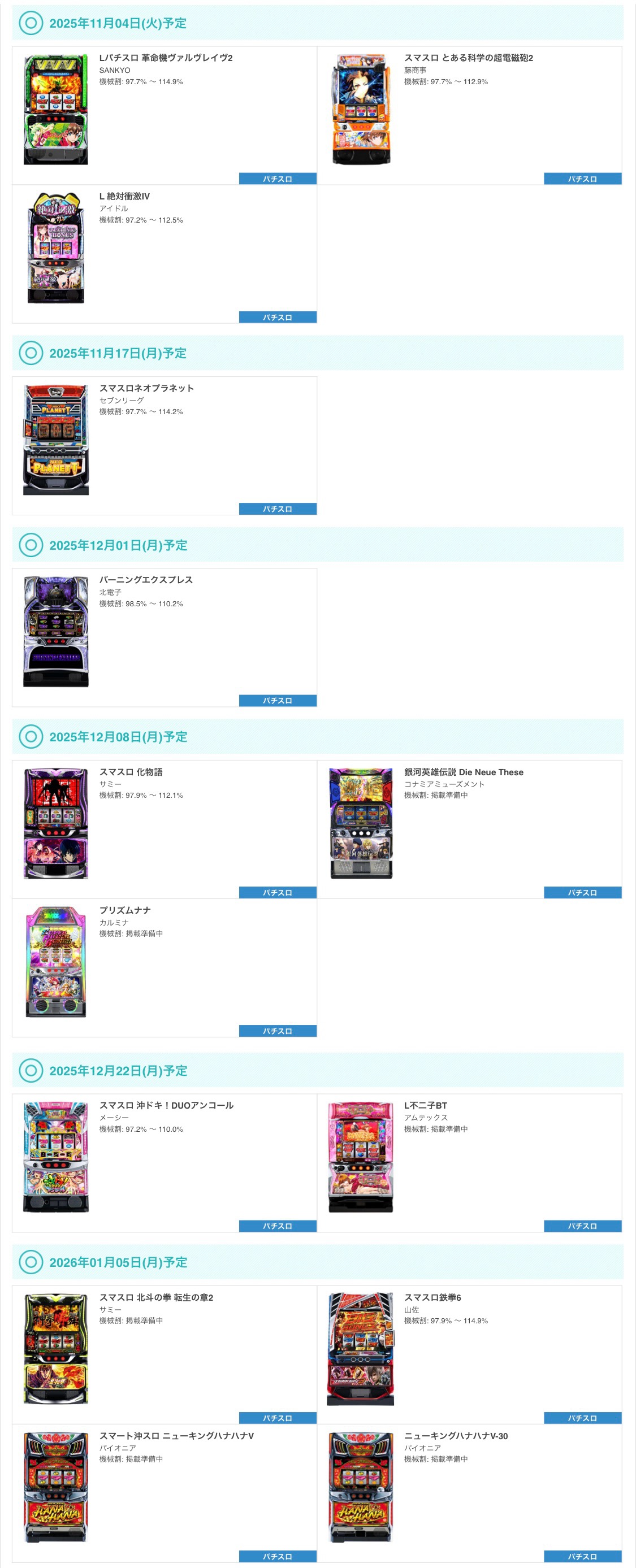Open スマート沖スロ ニューキングハナハナV card
Image resolution: width=636 pixels, height=1568 pixels.
click(x=176, y=1435)
